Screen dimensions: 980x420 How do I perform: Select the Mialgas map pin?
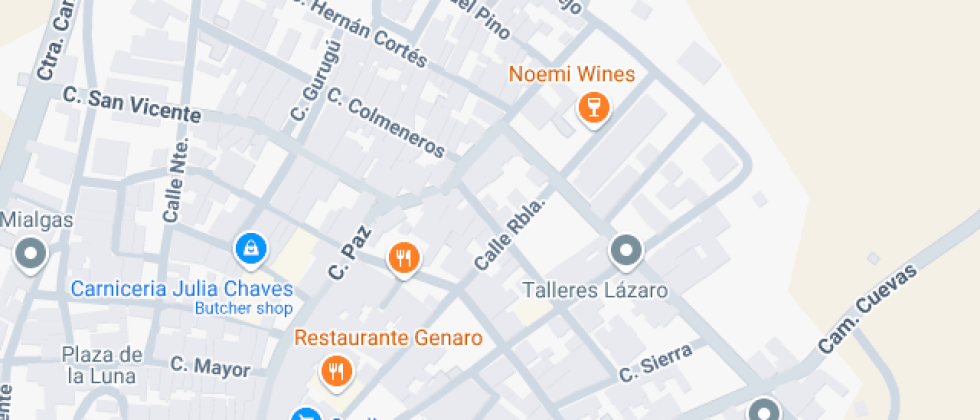(31, 253)
